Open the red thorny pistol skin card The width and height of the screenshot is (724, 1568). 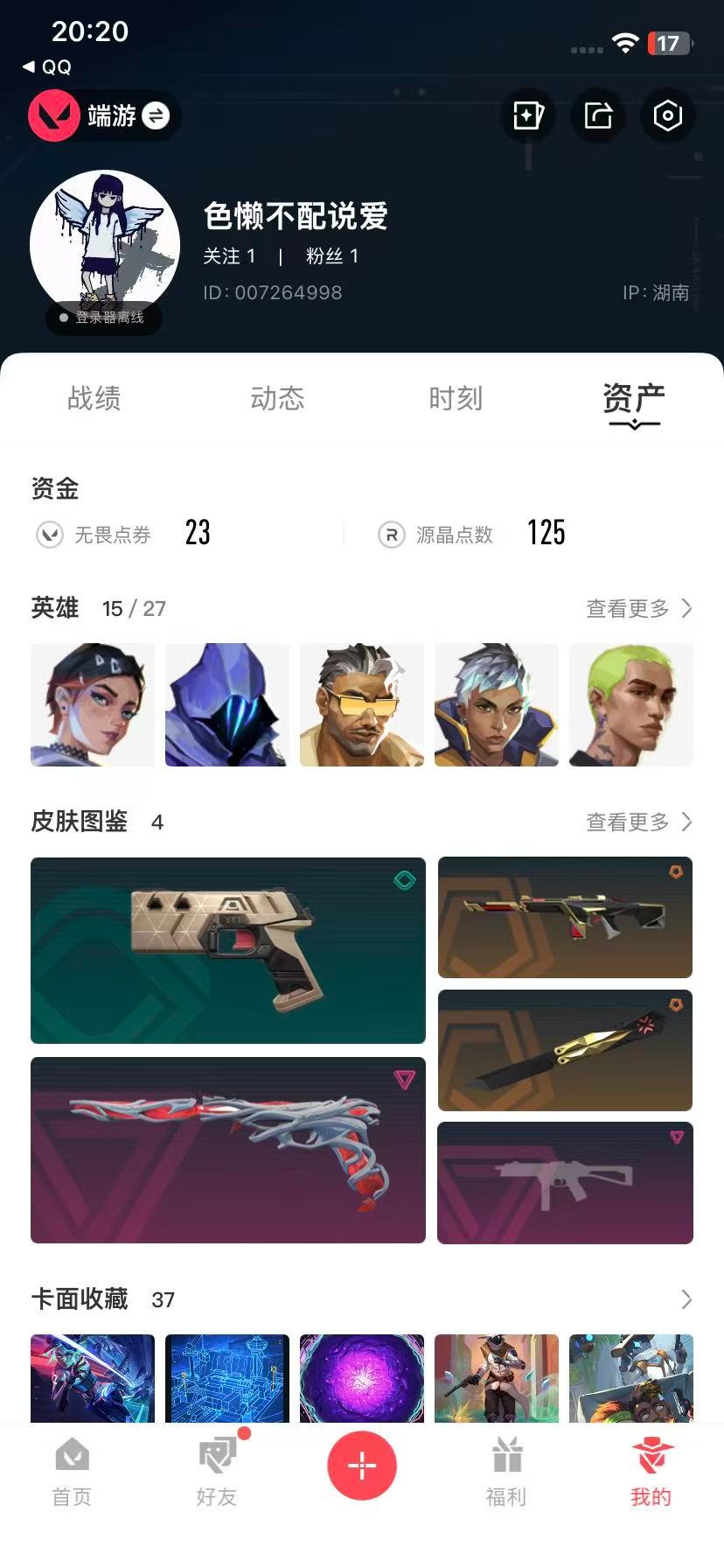[227, 1150]
